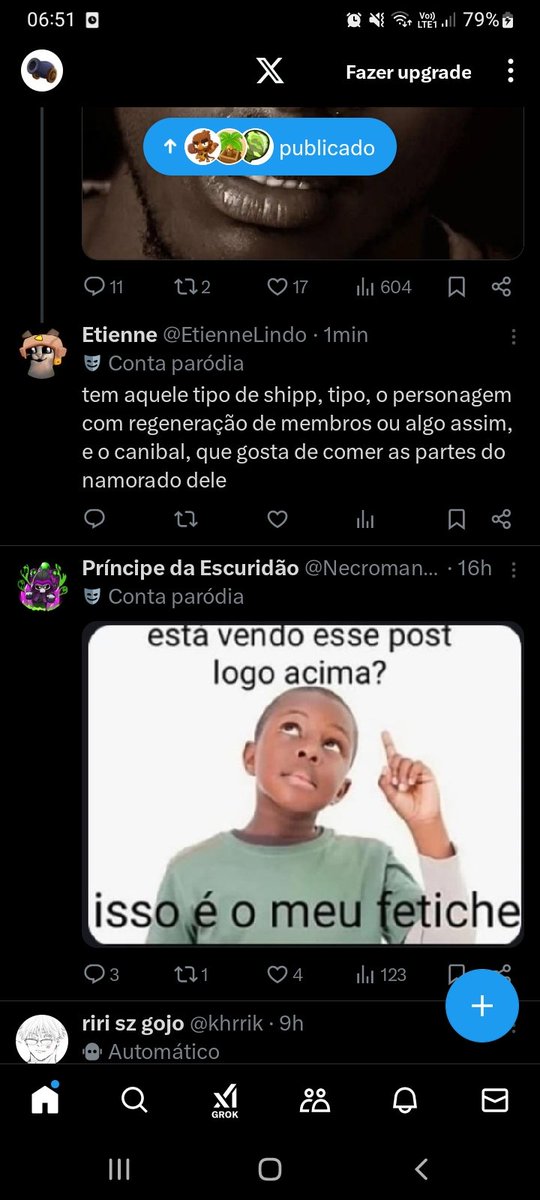Bookmark Etienne's post
Viewport: 540px width, 1200px height.
[x=456, y=519]
